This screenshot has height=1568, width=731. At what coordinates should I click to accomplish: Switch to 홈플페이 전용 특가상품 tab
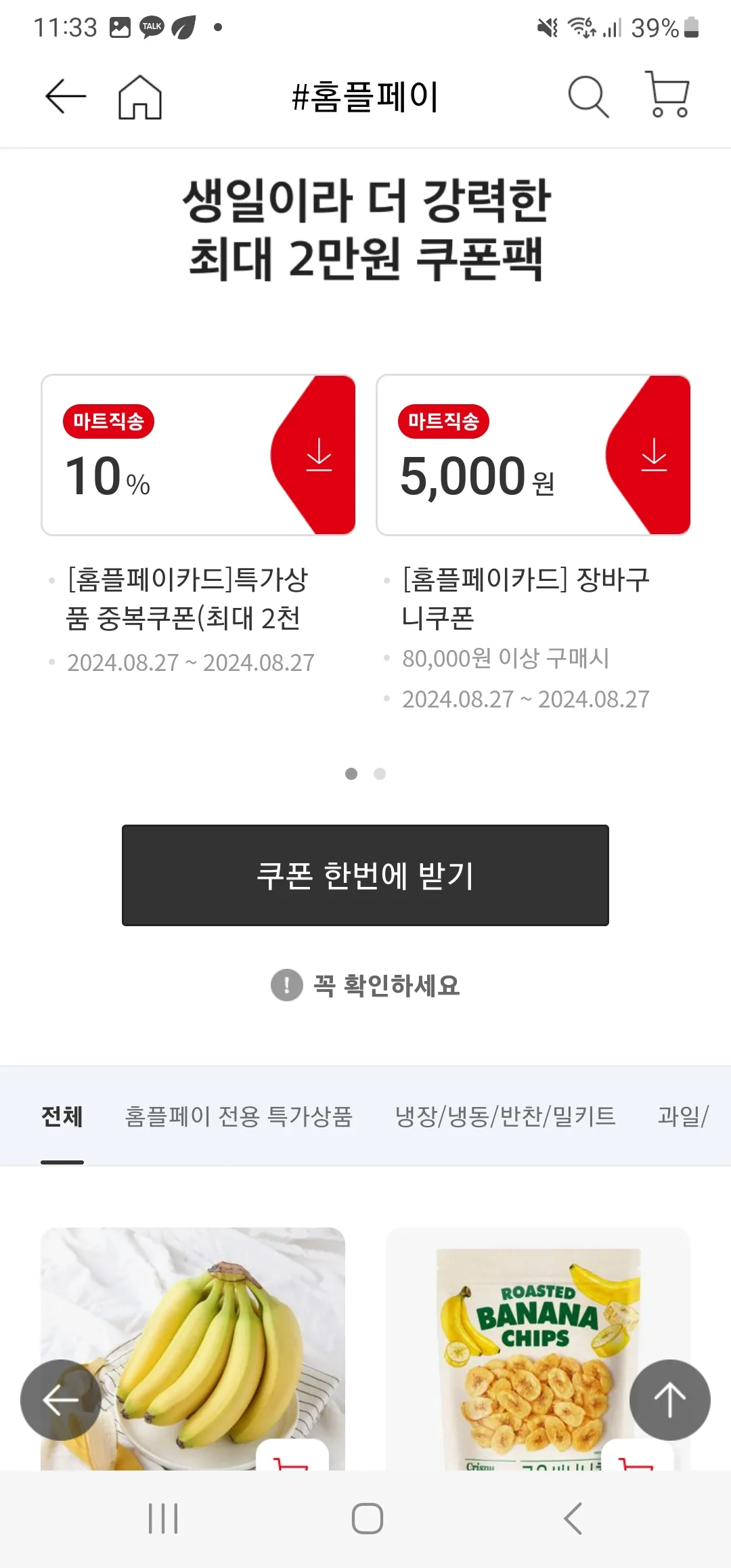pos(239,1116)
